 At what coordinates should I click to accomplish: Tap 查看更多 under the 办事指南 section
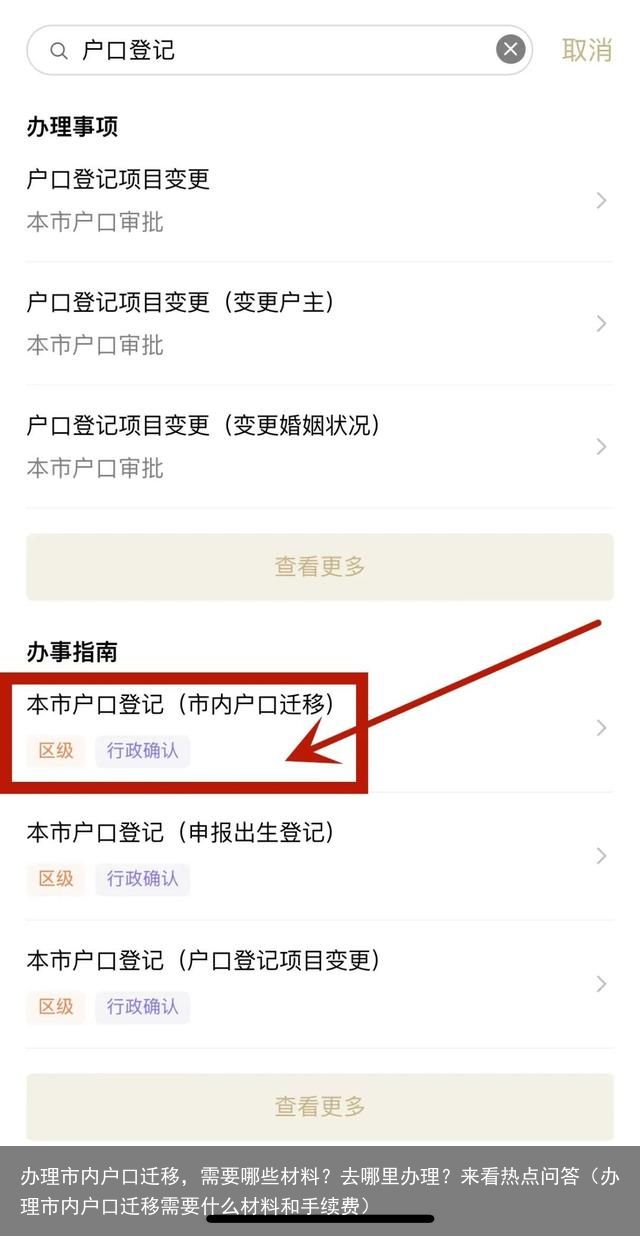(x=320, y=1107)
